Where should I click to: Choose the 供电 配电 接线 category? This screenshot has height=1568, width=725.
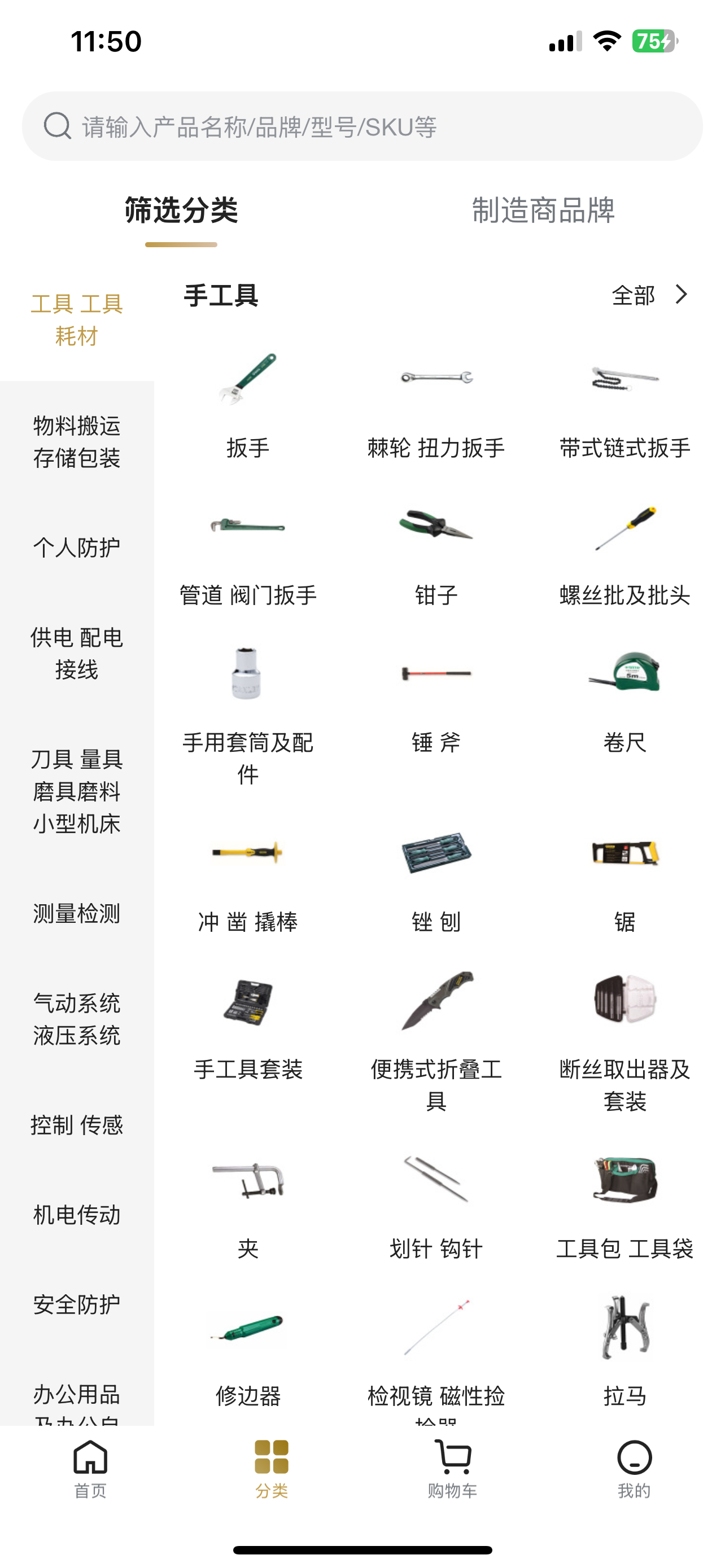pyautogui.click(x=77, y=653)
